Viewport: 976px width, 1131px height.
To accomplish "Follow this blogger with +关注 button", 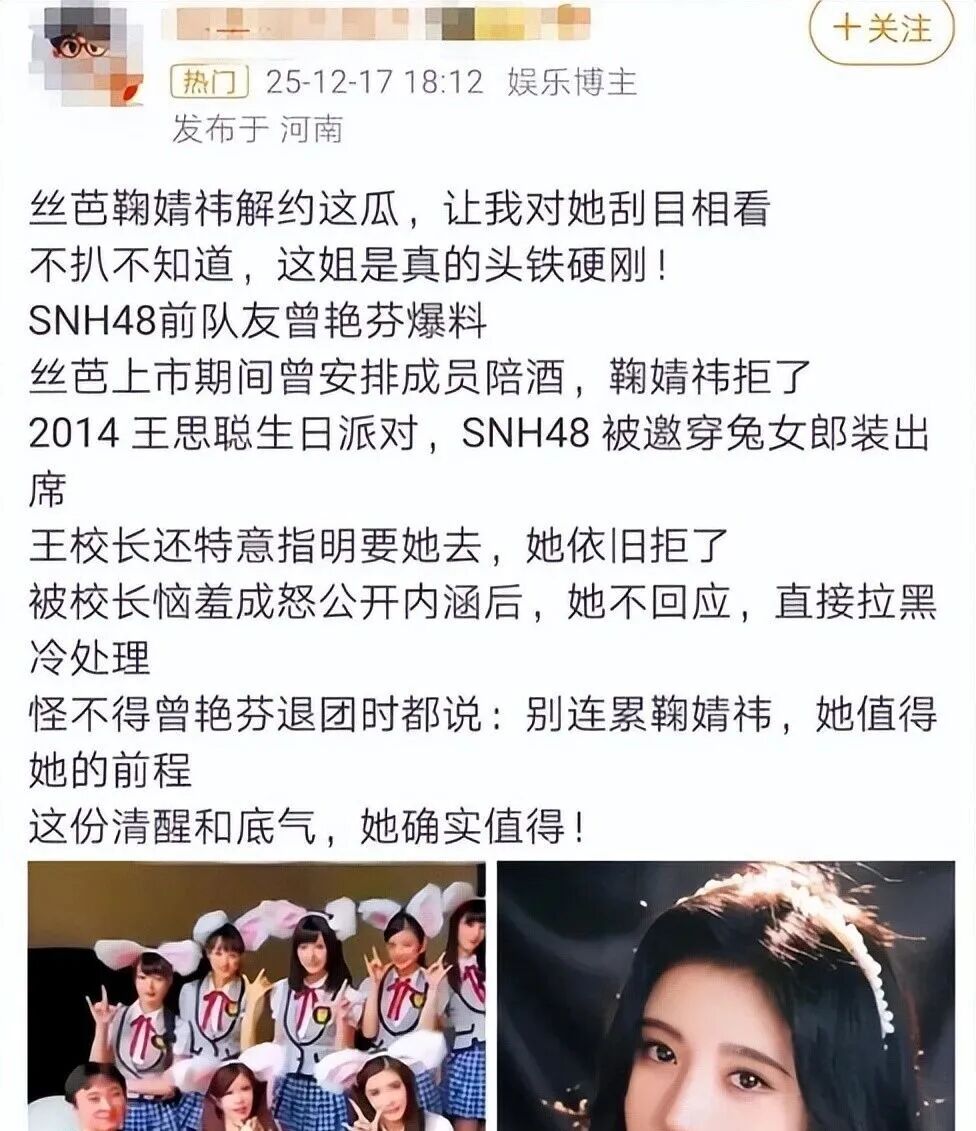I will pyautogui.click(x=881, y=30).
